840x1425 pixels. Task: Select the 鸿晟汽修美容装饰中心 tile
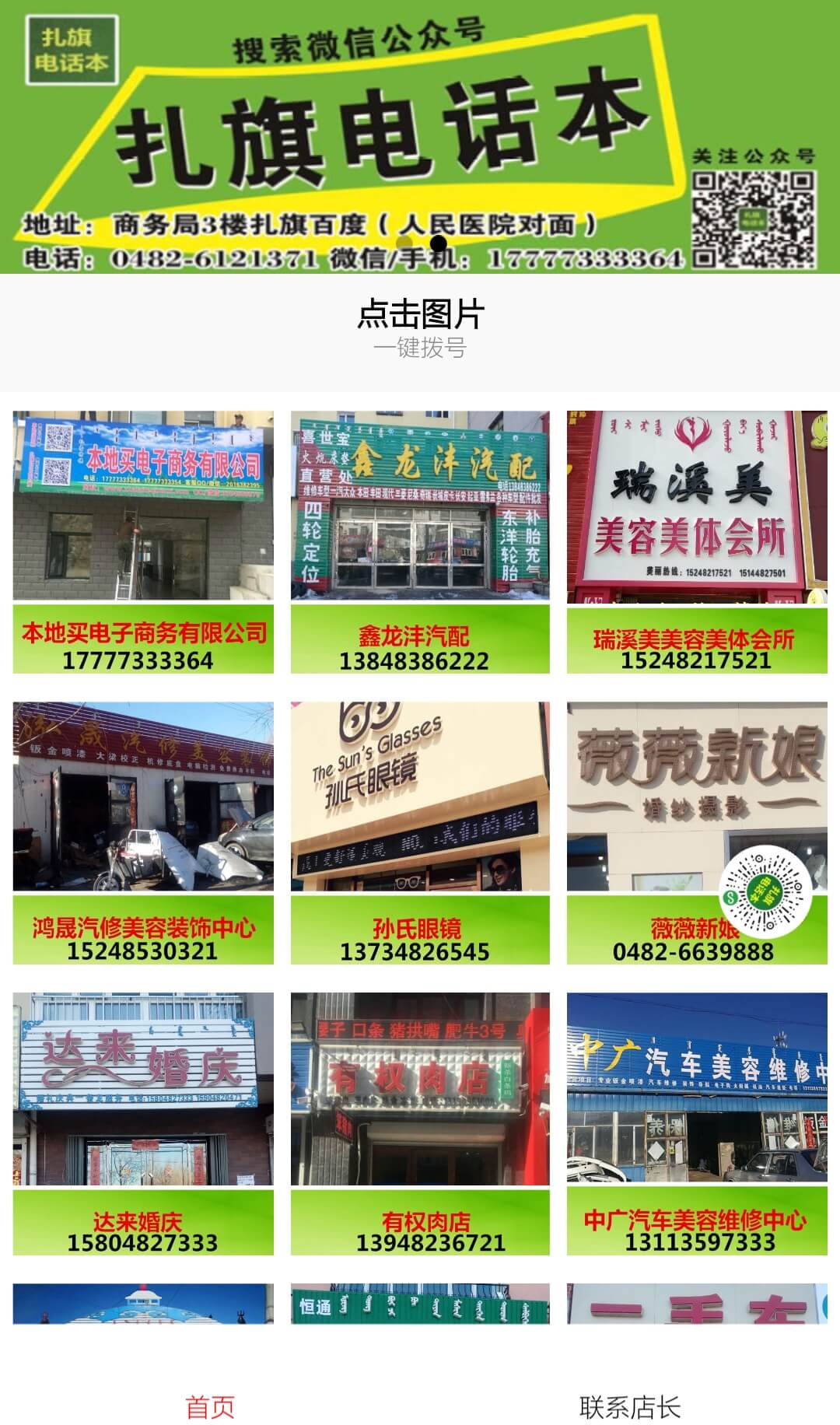pyautogui.click(x=143, y=832)
